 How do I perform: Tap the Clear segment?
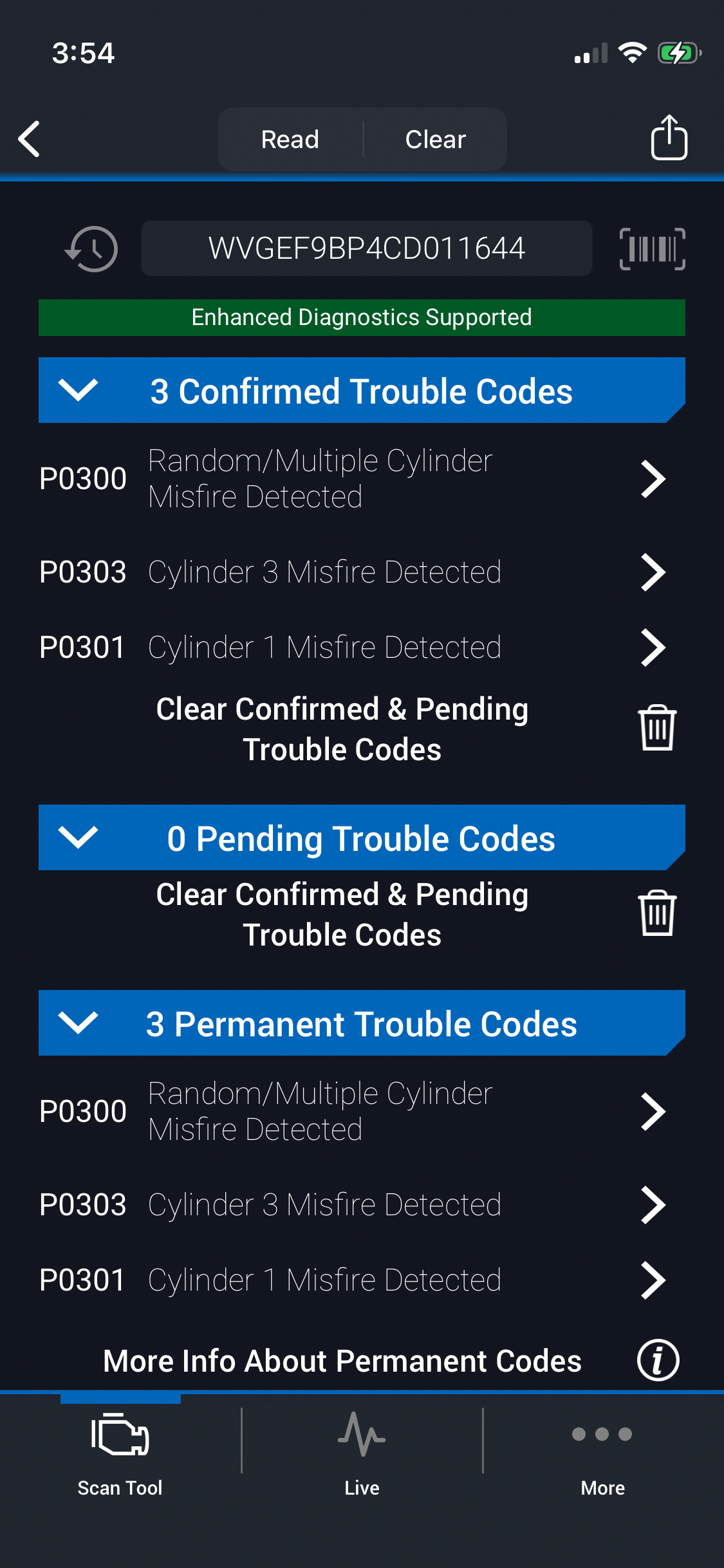(x=435, y=139)
